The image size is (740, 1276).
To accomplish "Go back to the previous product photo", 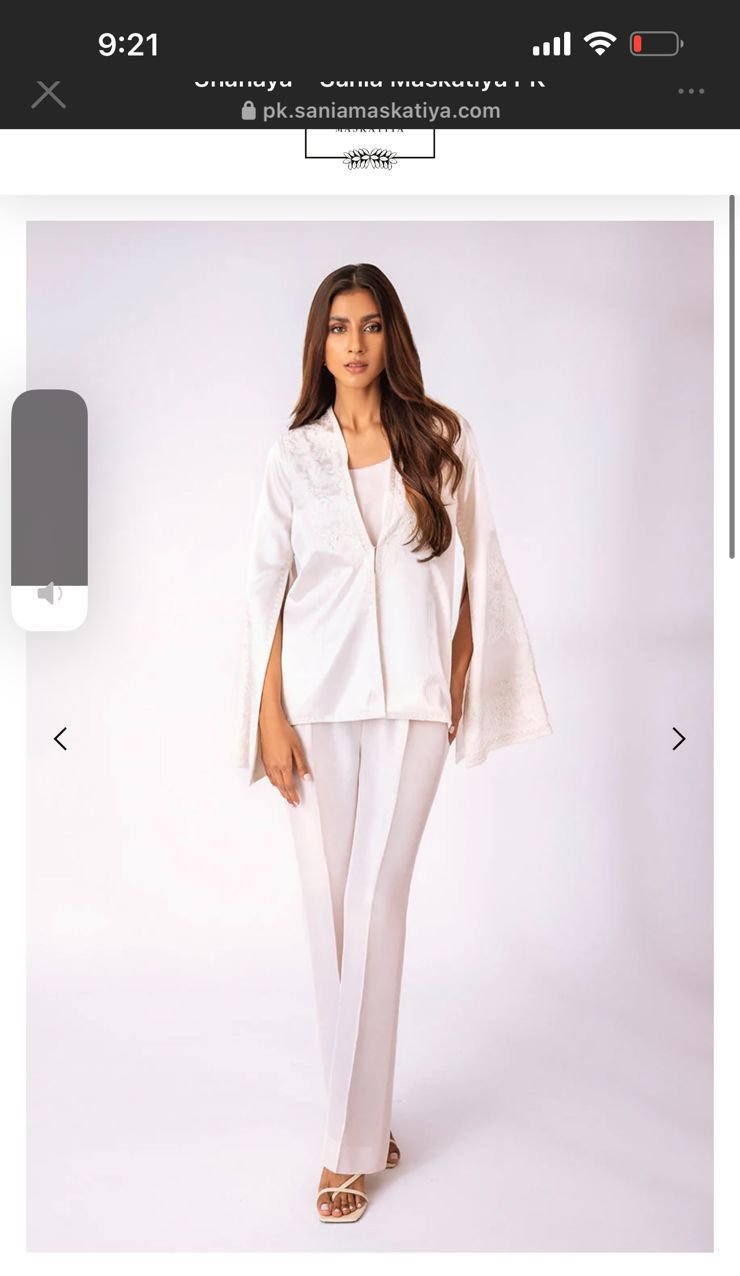I will point(60,739).
